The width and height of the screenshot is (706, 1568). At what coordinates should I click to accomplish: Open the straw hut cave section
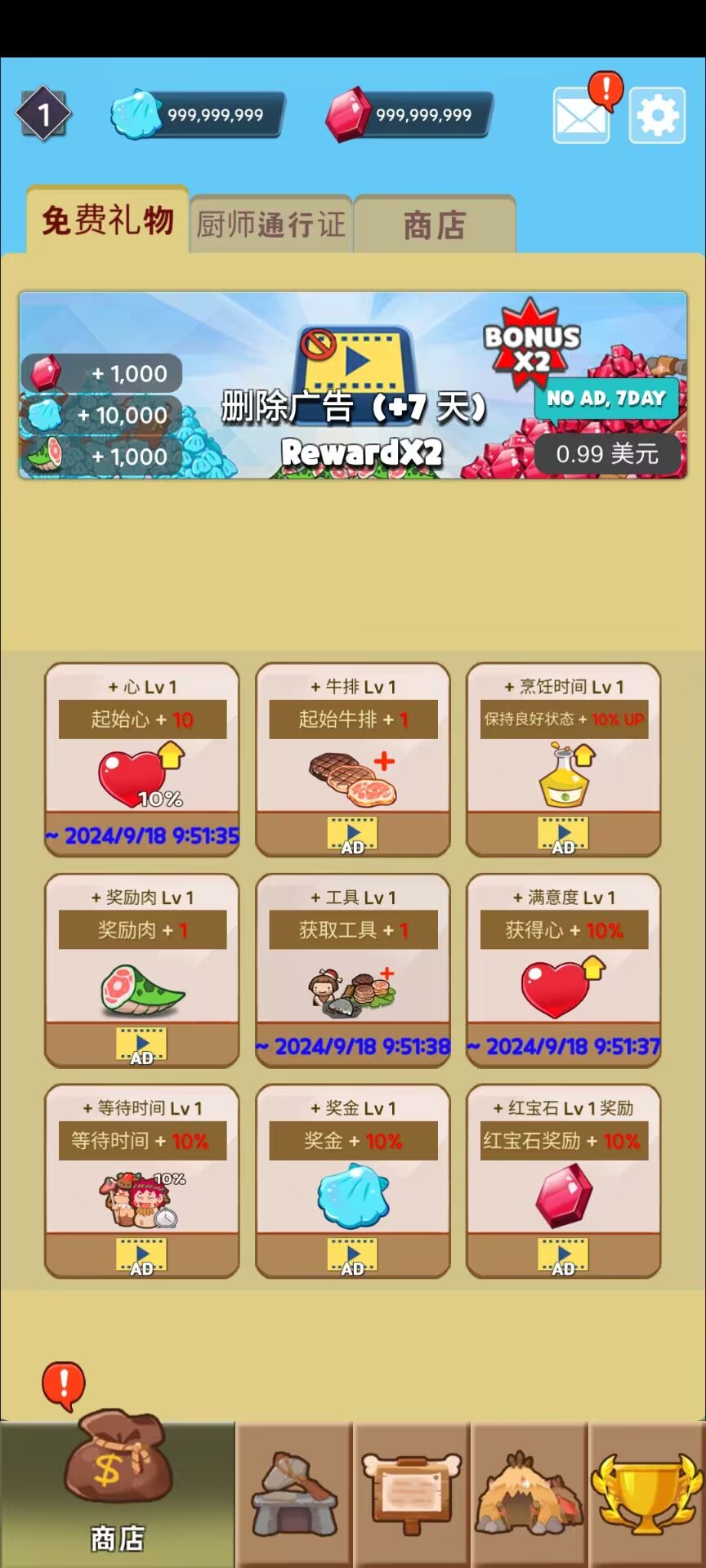click(x=529, y=1494)
